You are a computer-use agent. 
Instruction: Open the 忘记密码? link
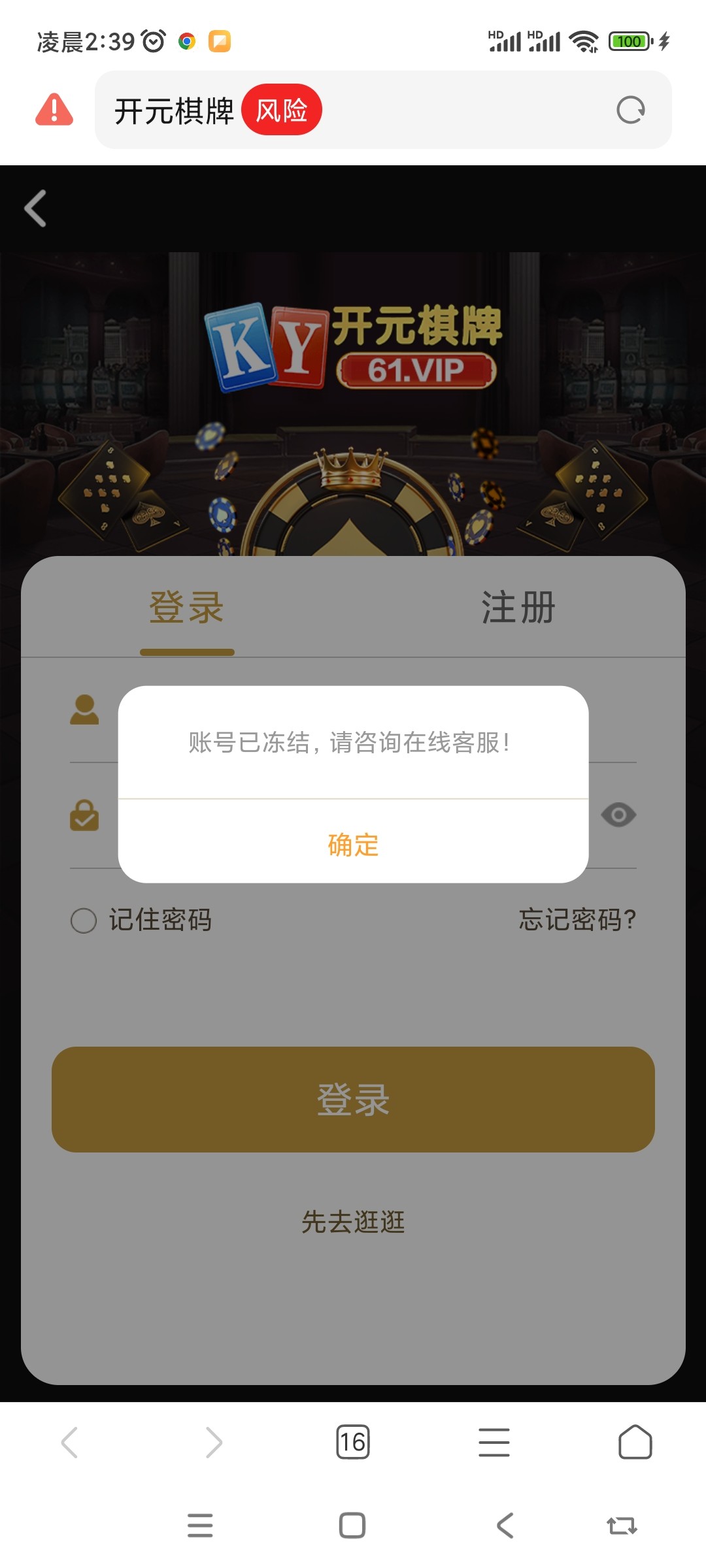pos(577,920)
